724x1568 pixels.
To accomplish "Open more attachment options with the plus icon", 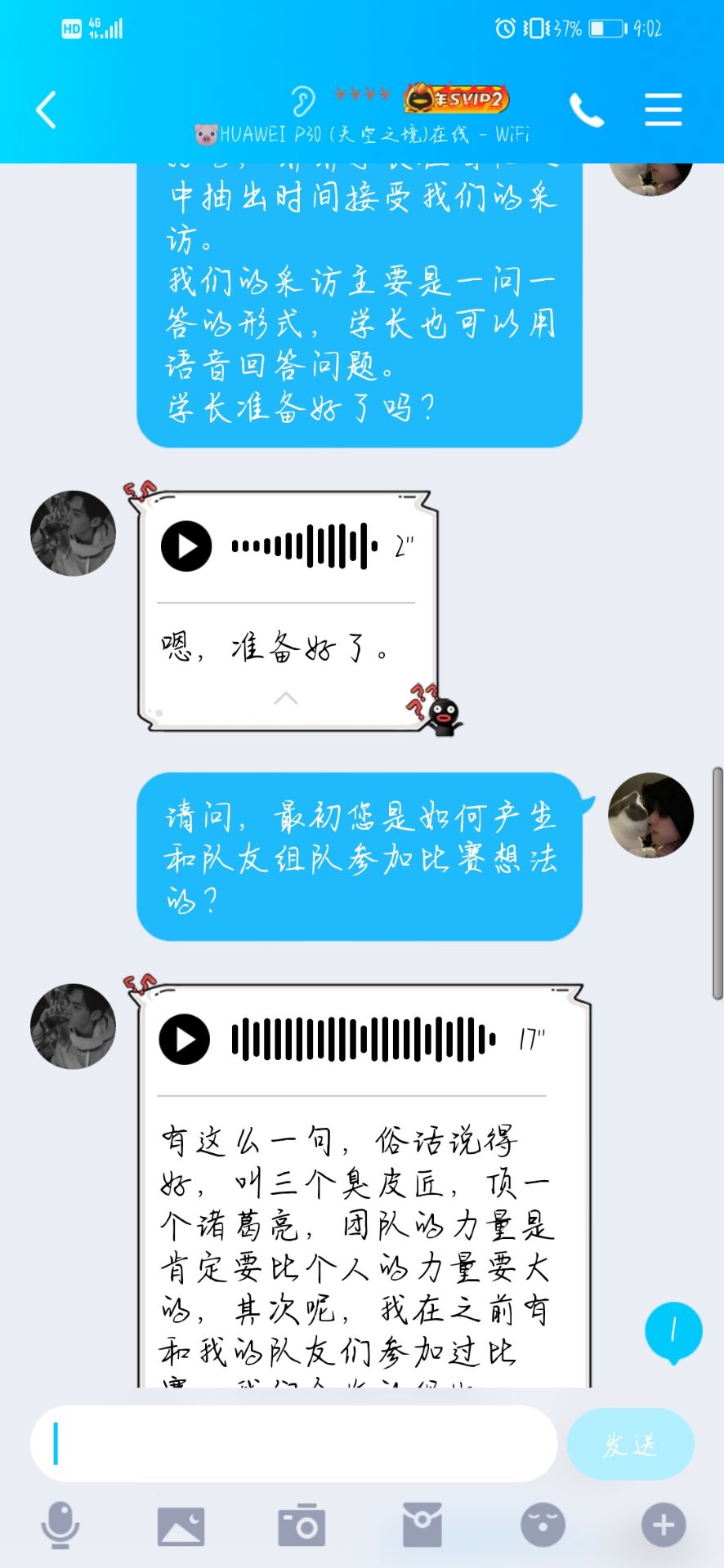I will tap(663, 1526).
